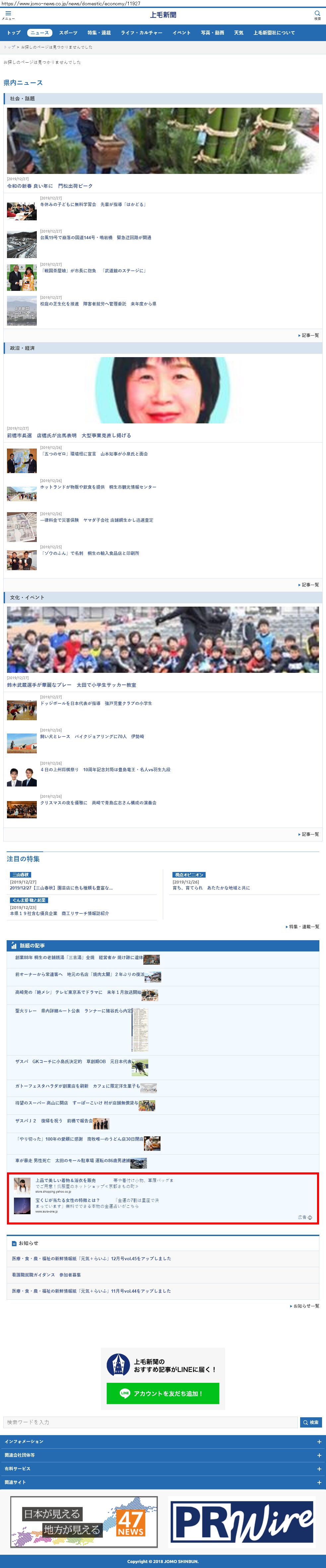Image resolution: width=326 pixels, height=1568 pixels.
Task: Open the hamburger menu
Action: point(8,15)
